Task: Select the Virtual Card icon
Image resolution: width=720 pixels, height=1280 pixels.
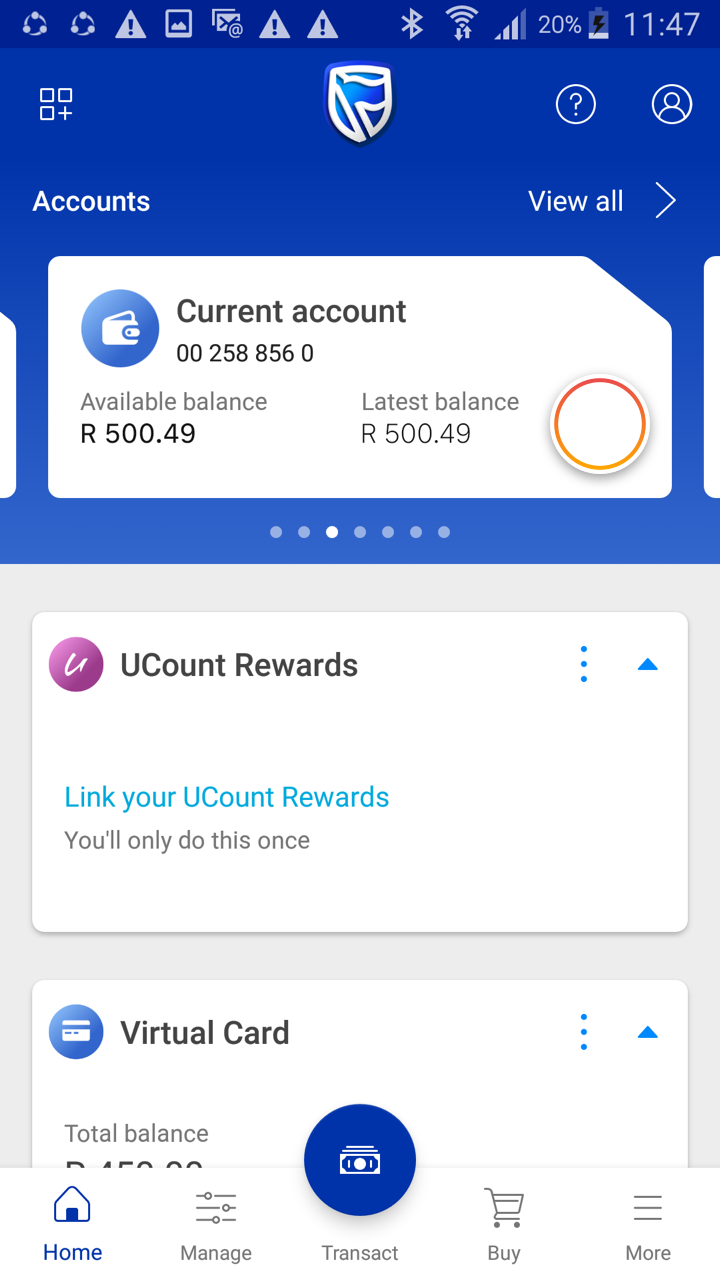Action: tap(76, 1032)
